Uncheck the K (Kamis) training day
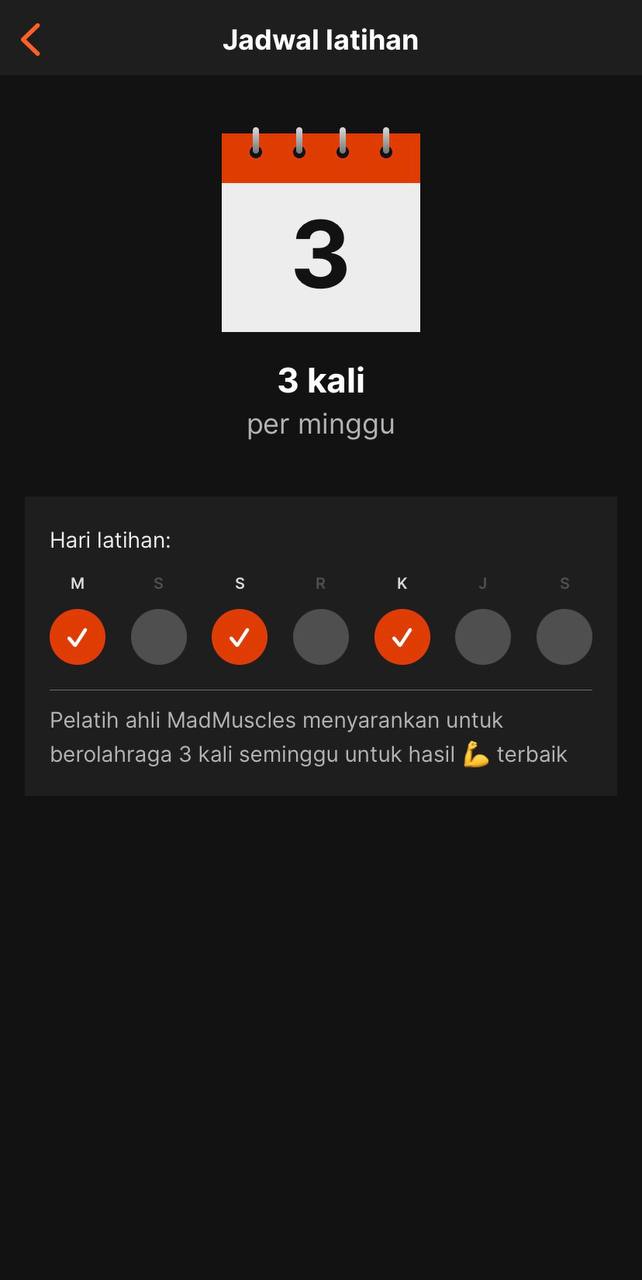 pos(402,637)
